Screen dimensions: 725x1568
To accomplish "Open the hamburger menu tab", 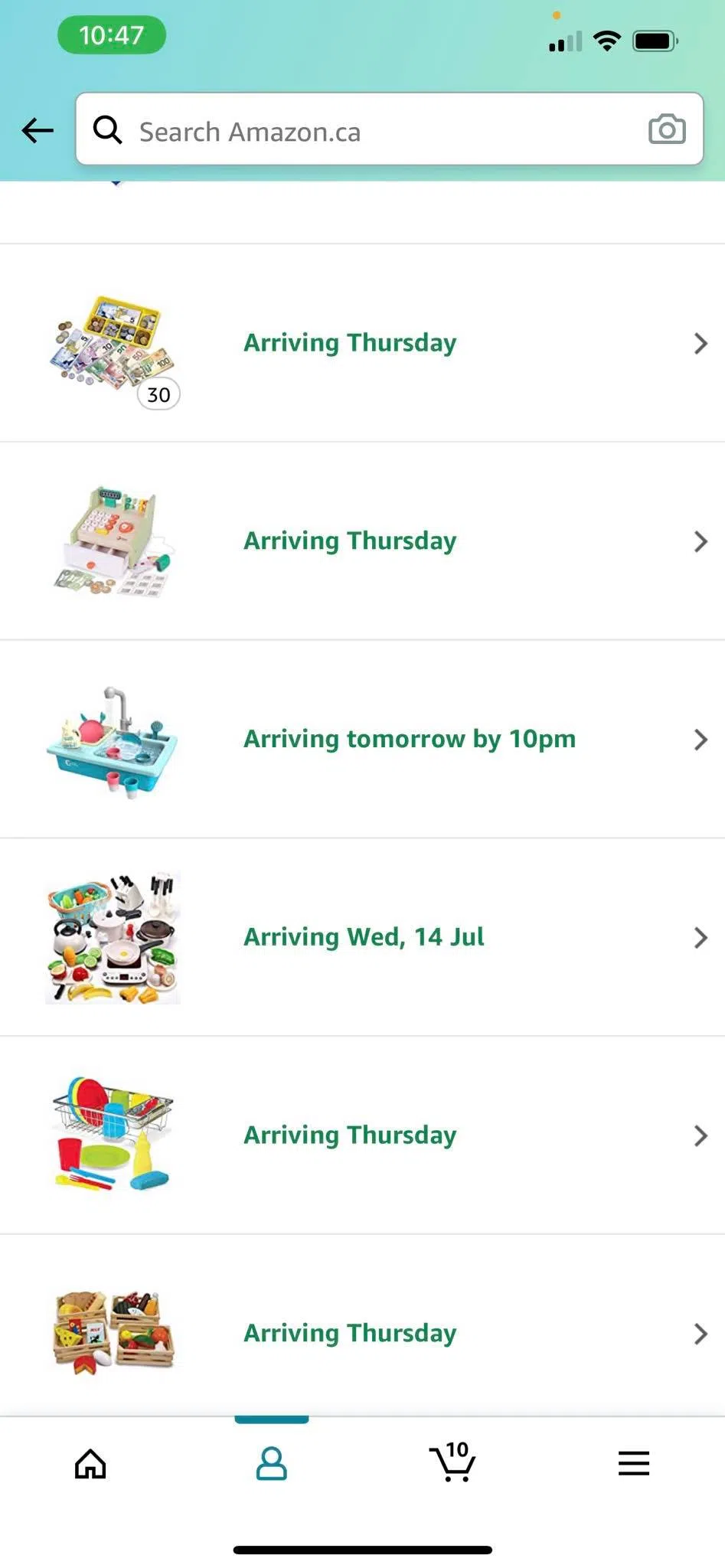I will (x=634, y=1463).
